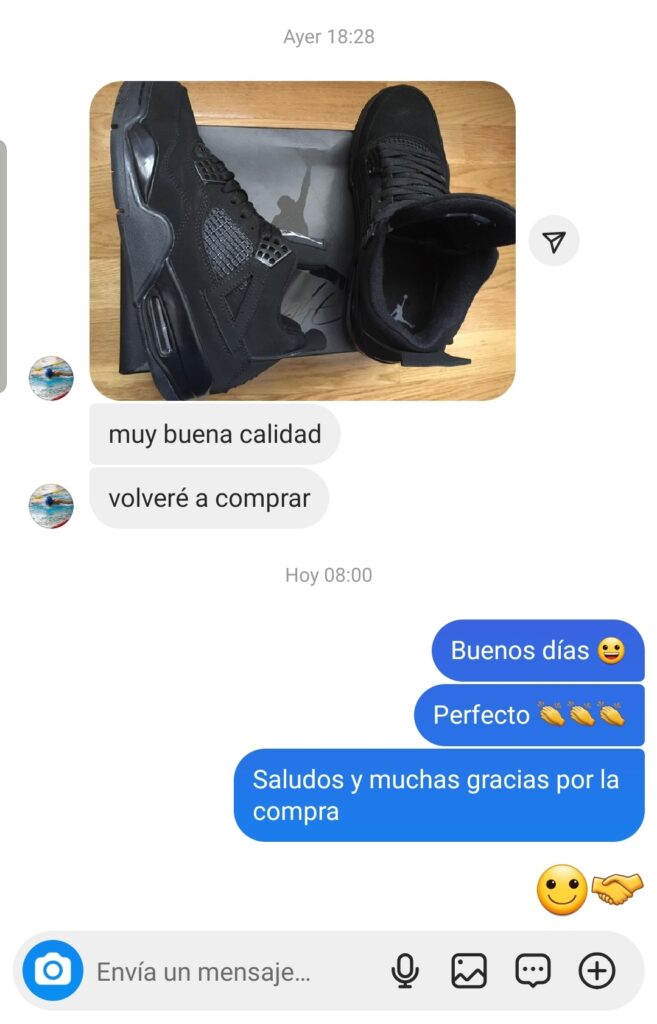Open the quick replies bubble icon
Image resolution: width=657 pixels, height=1024 pixels.
coord(533,970)
